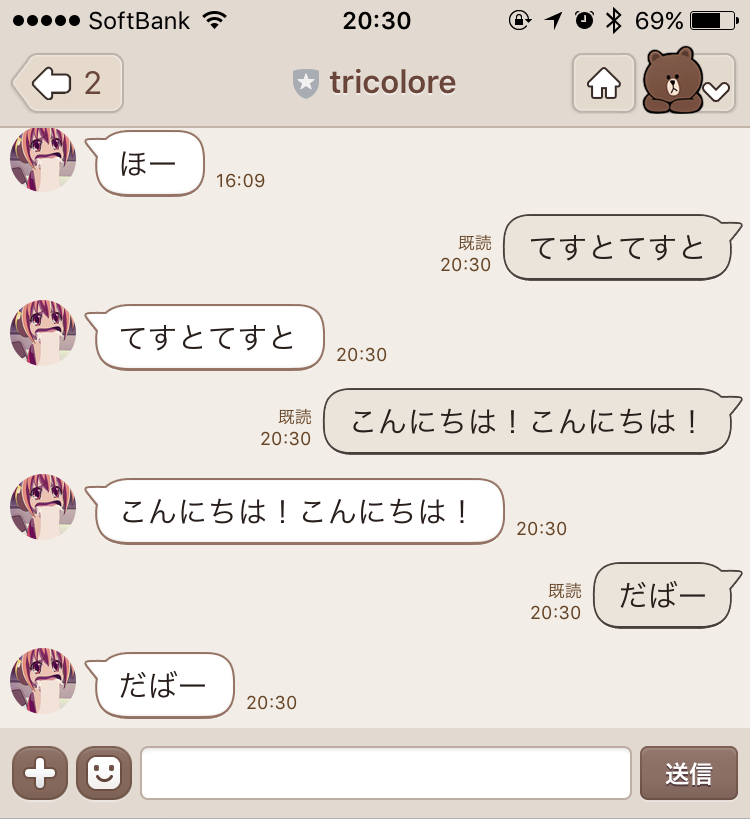Tap the こんにちは！こんにちは！ received bubble

[x=299, y=511]
